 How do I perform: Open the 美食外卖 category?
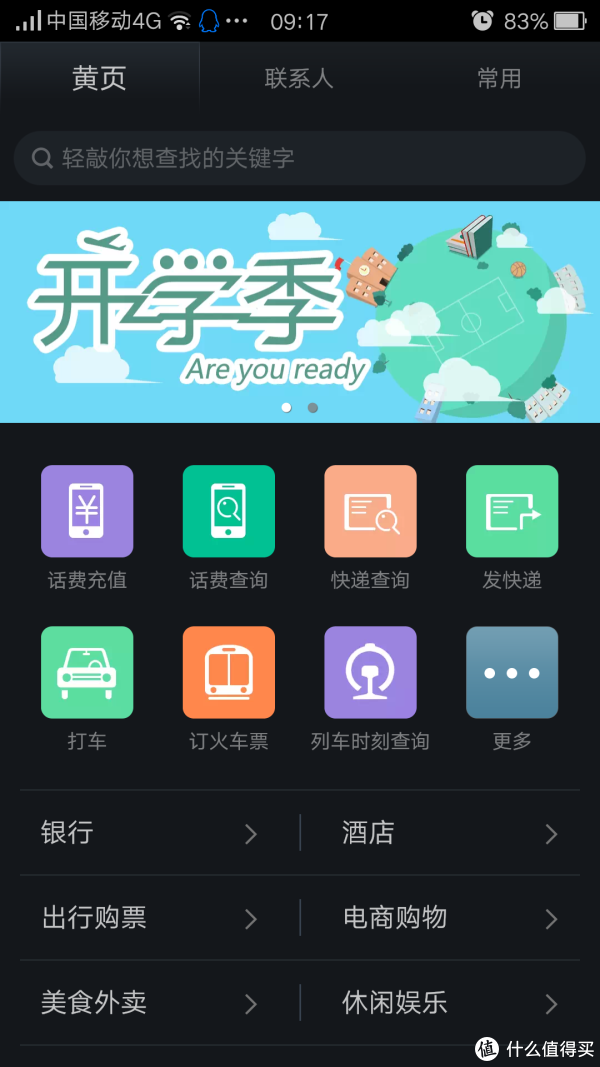[x=150, y=1003]
